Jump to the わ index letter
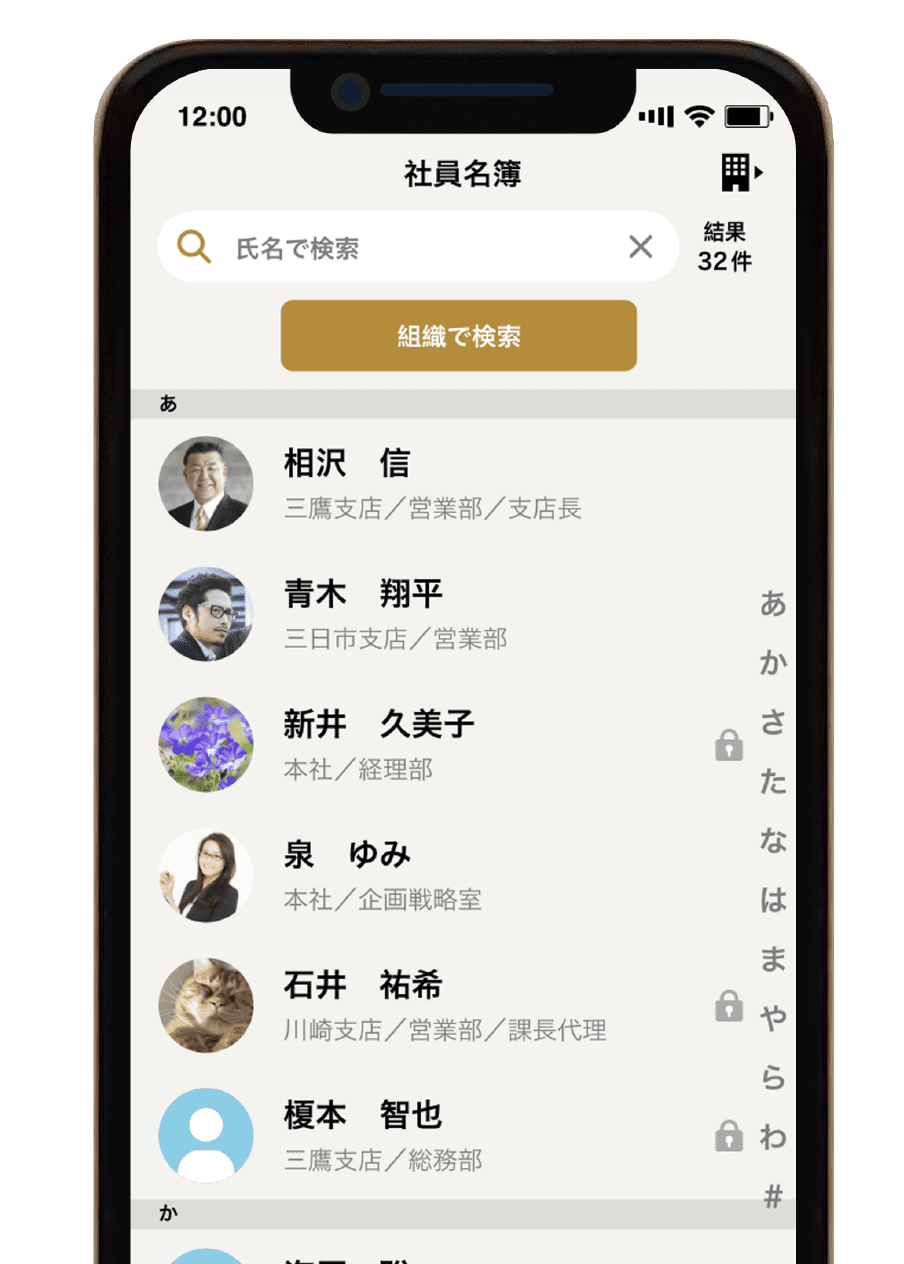The height and width of the screenshot is (1264, 904). (772, 1137)
